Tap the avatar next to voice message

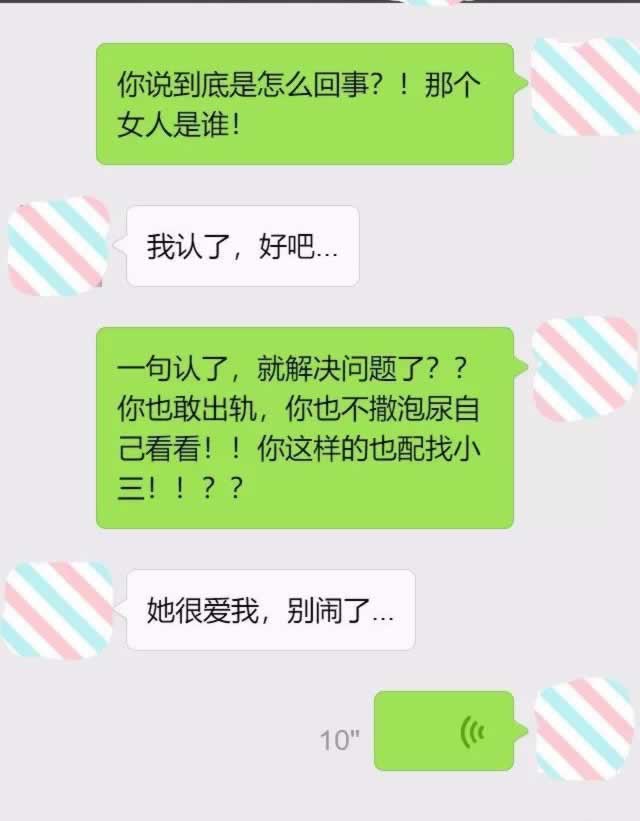coord(584,728)
